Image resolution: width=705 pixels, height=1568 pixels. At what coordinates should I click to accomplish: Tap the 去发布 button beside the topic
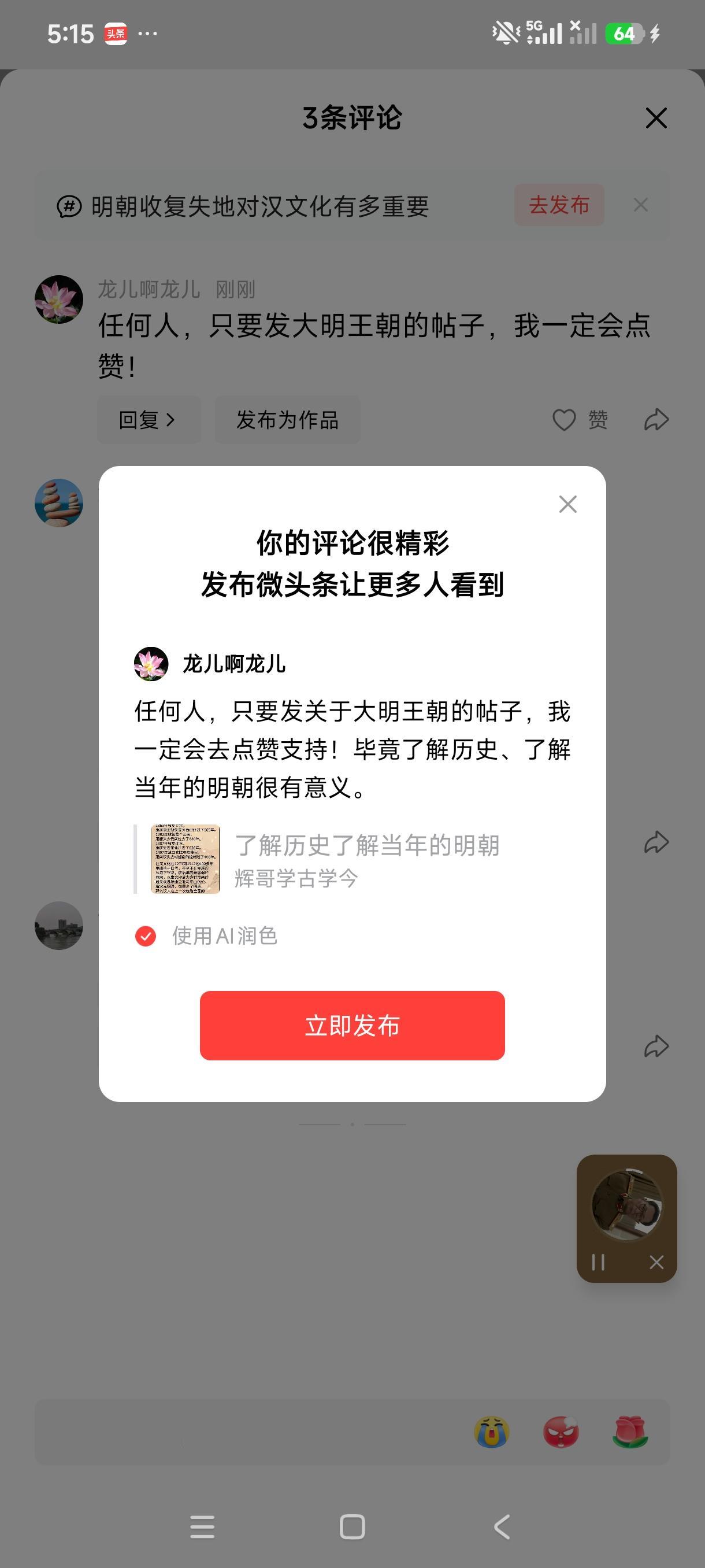559,206
